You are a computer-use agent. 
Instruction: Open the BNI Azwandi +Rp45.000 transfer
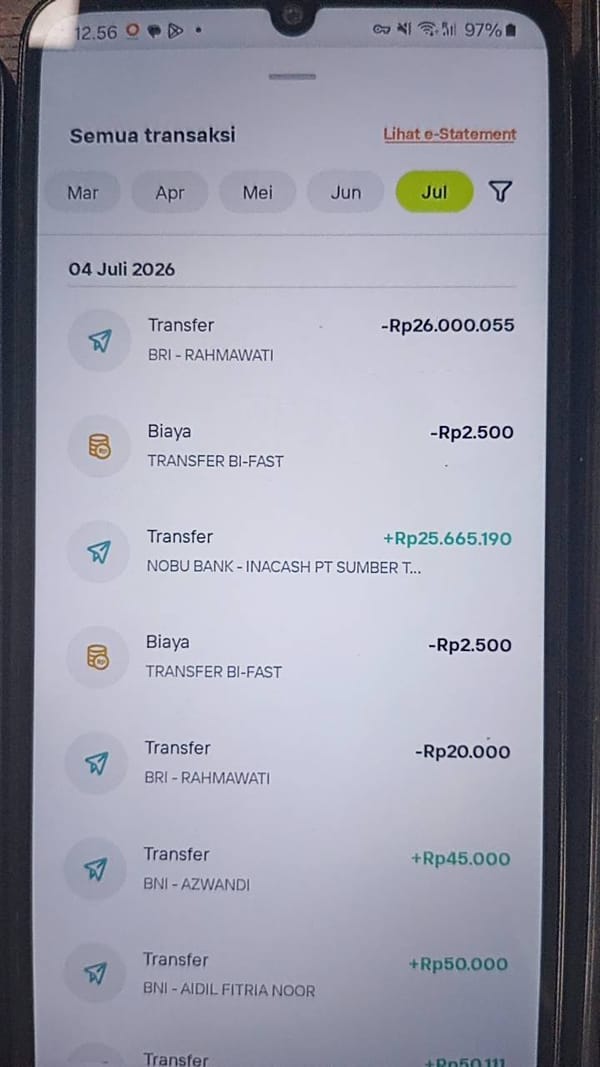click(286, 869)
